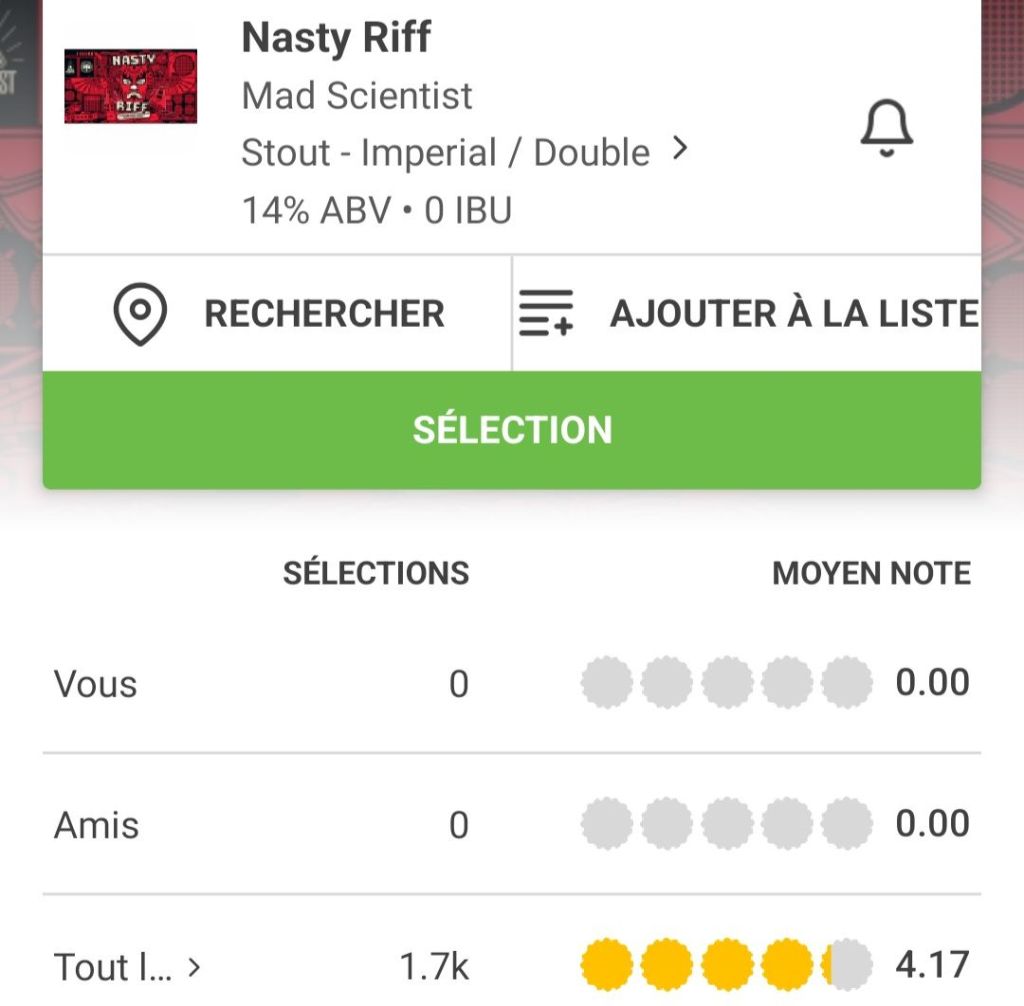Open the Nasty Riff label image

[x=130, y=87]
